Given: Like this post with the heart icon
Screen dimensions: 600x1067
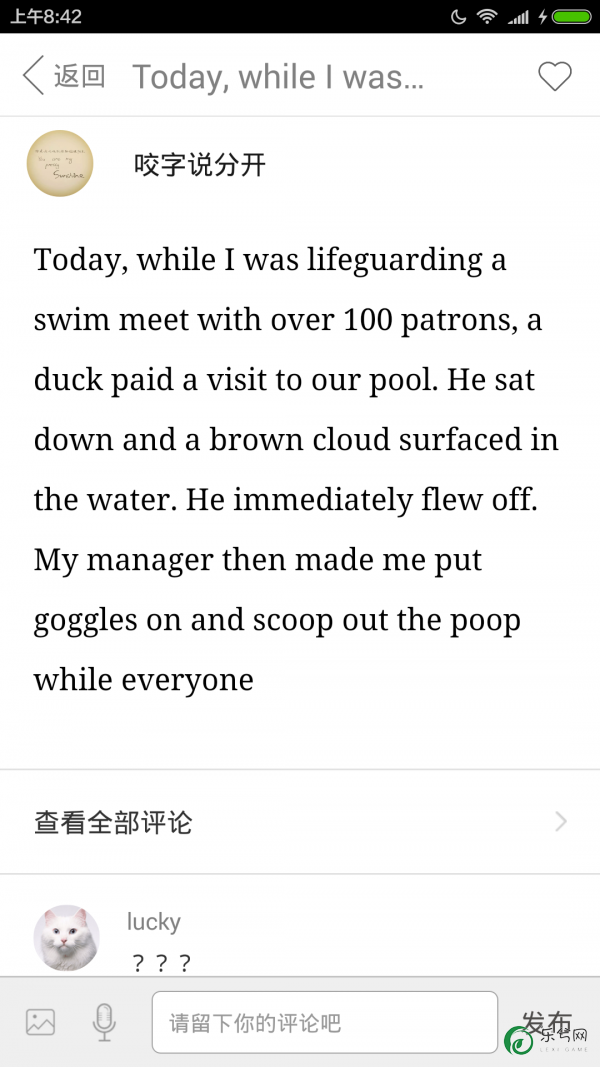Looking at the screenshot, I should pos(555,76).
